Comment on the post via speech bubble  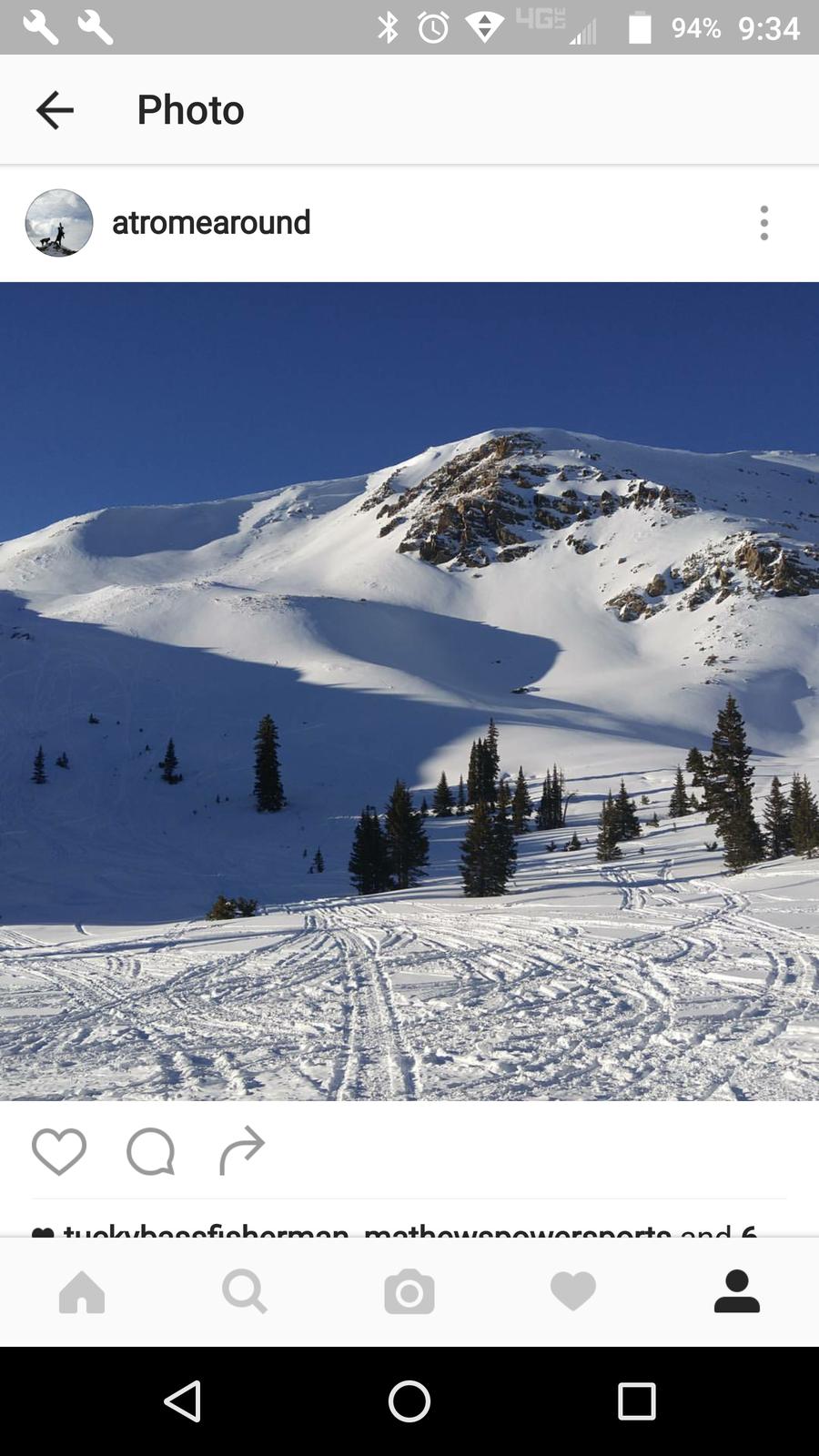point(150,1151)
